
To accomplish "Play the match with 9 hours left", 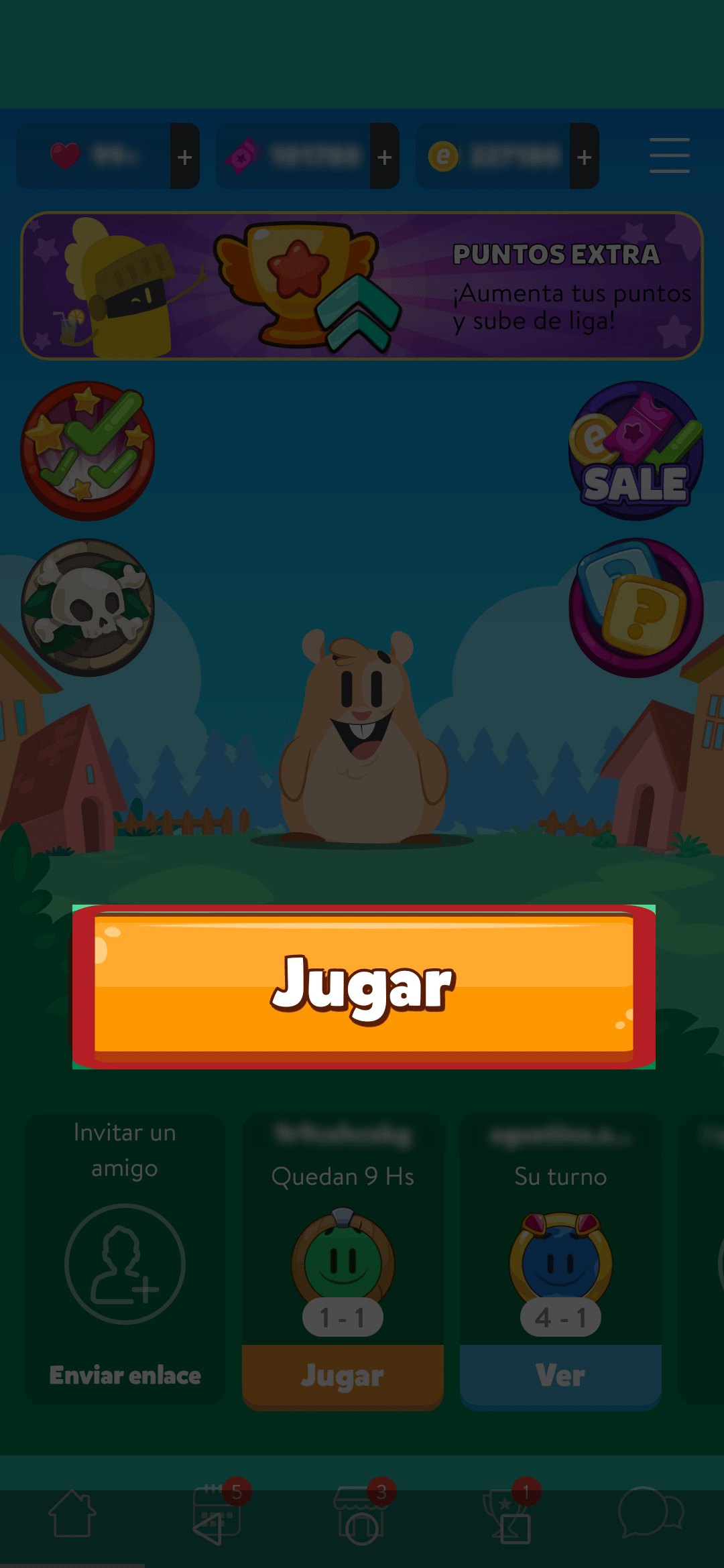I will [x=343, y=1375].
